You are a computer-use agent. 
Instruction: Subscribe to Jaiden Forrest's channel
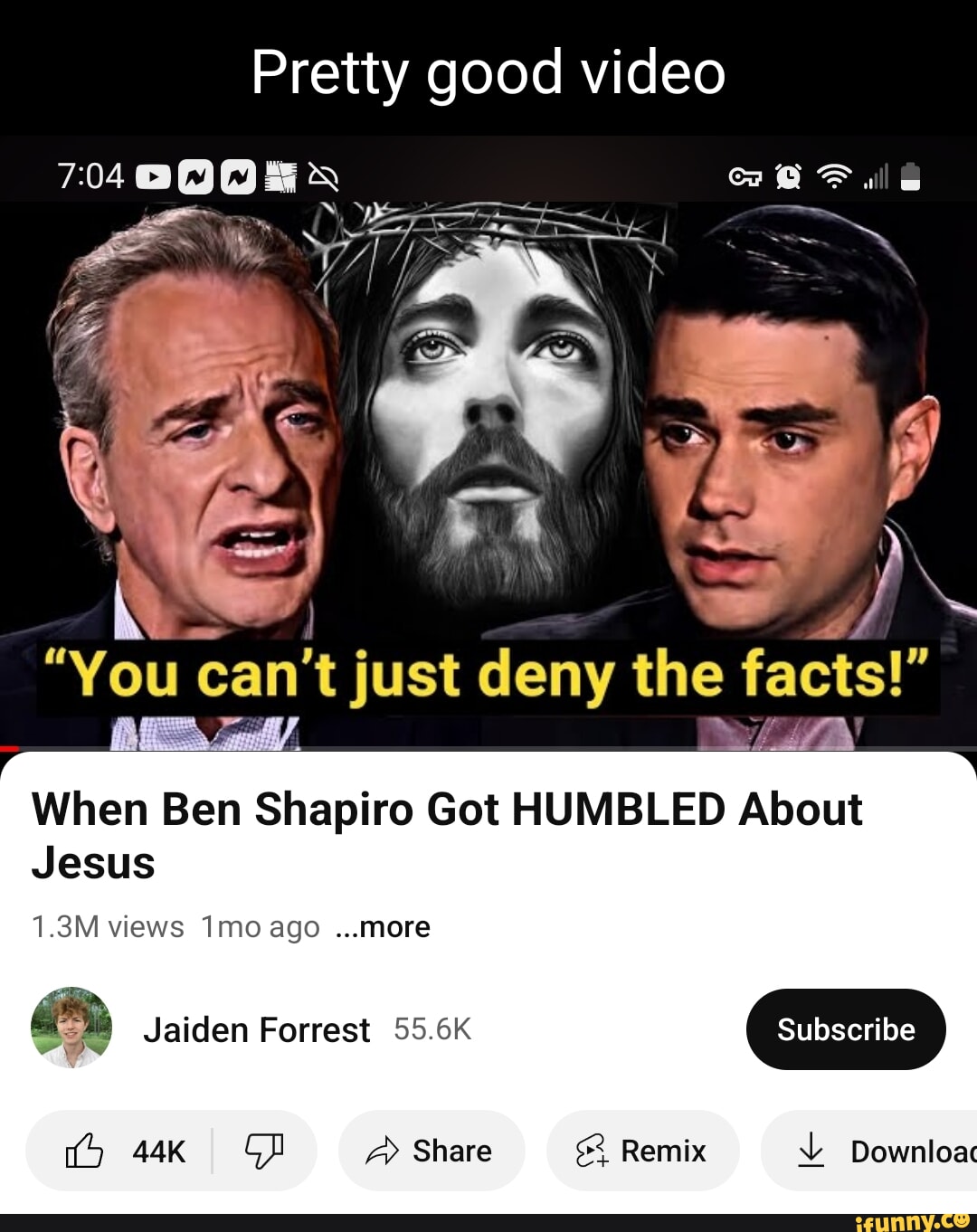click(845, 1029)
